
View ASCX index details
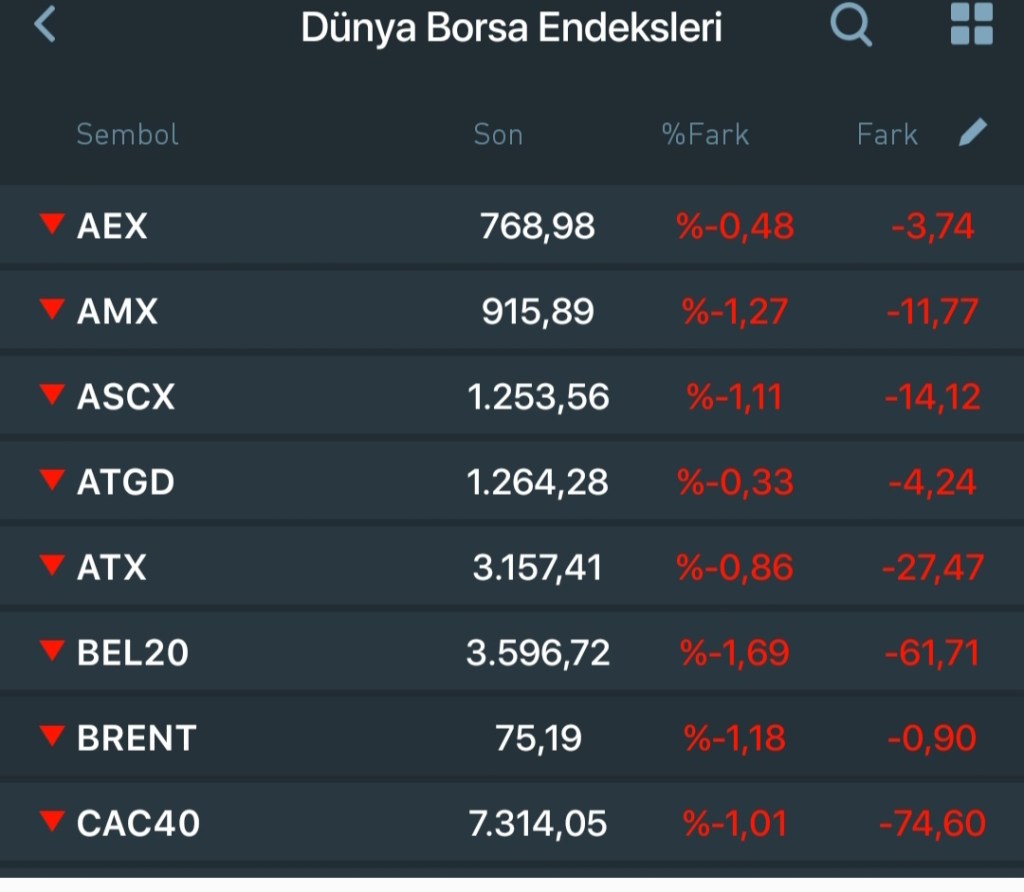pyautogui.click(x=125, y=397)
